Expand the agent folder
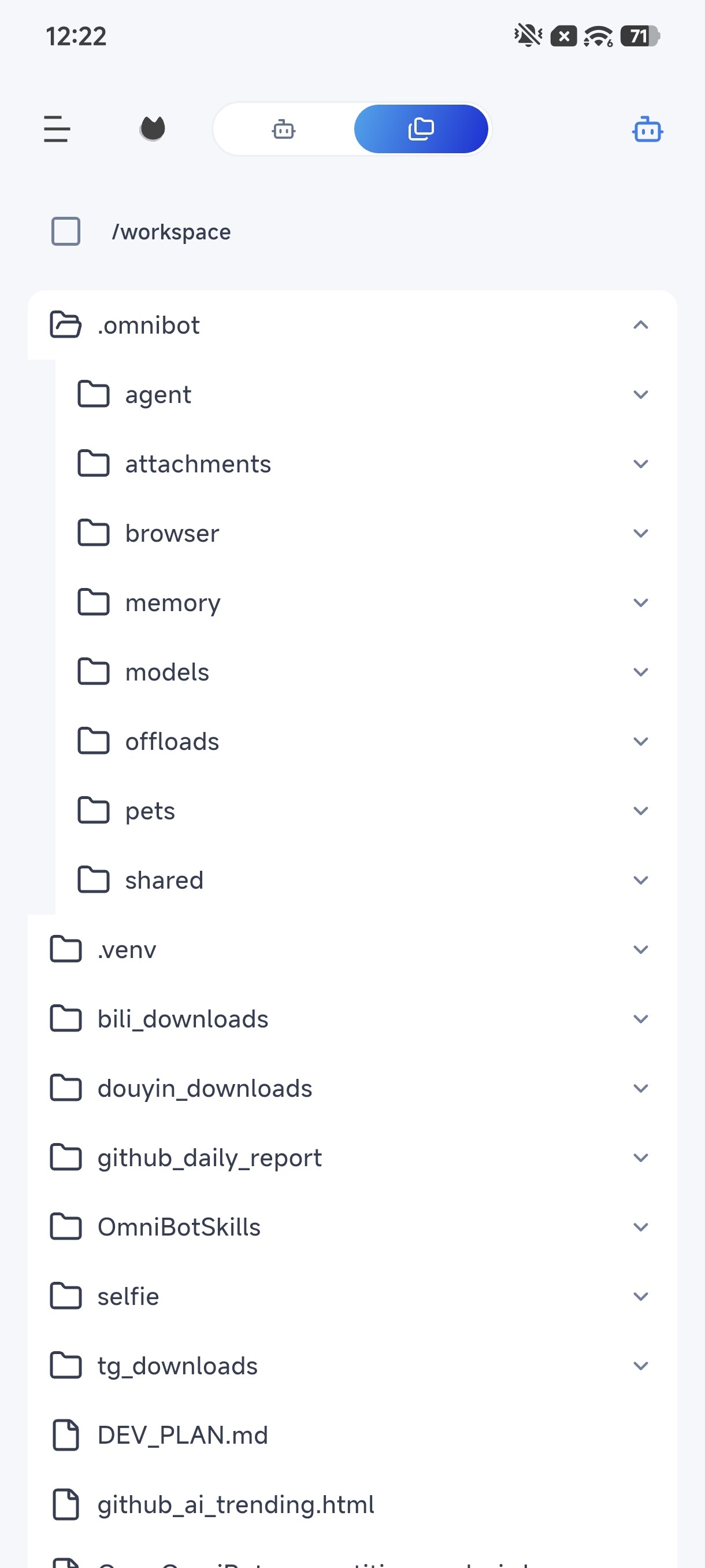The image size is (705, 1568). click(366, 394)
